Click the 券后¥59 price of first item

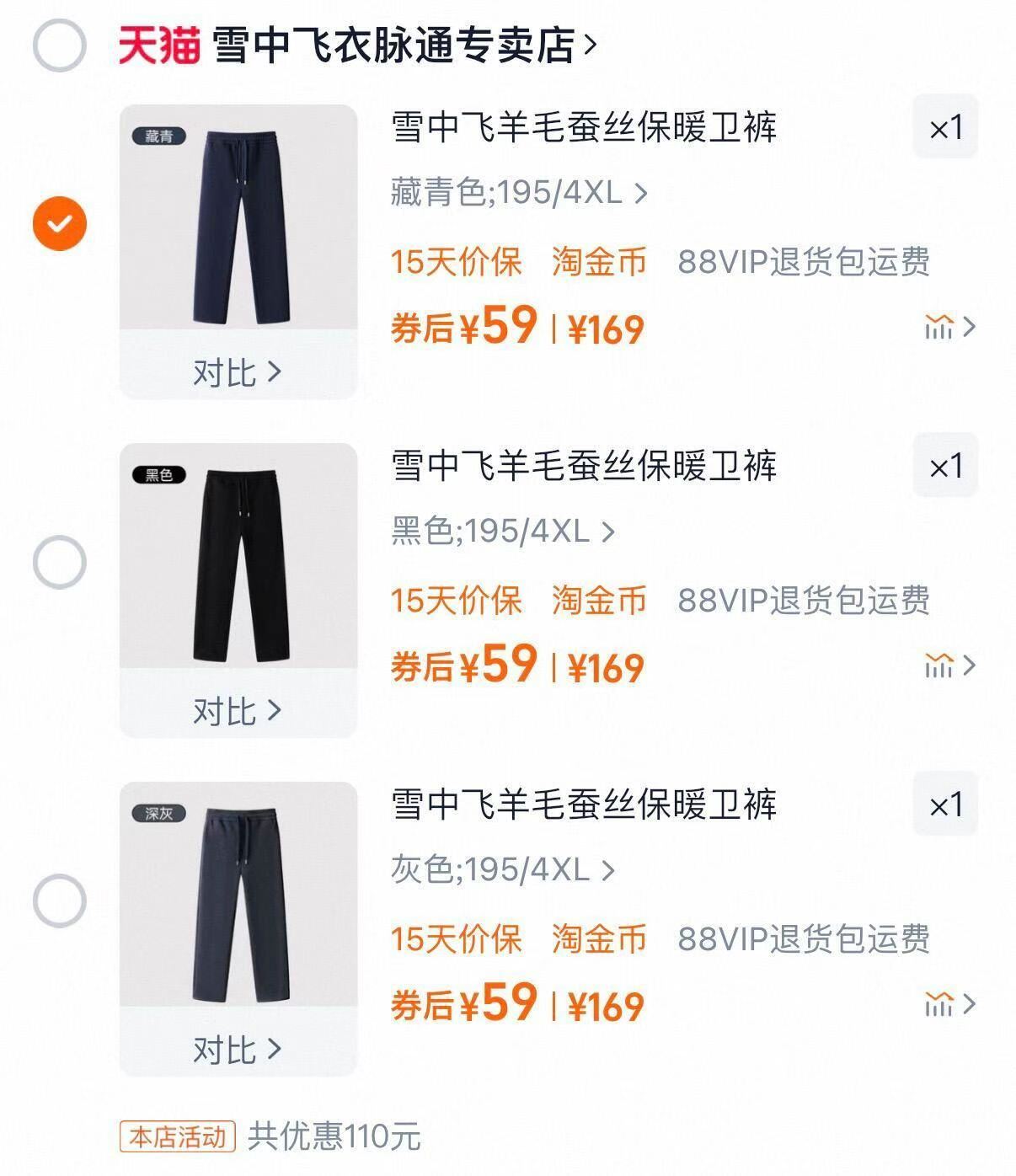click(466, 326)
